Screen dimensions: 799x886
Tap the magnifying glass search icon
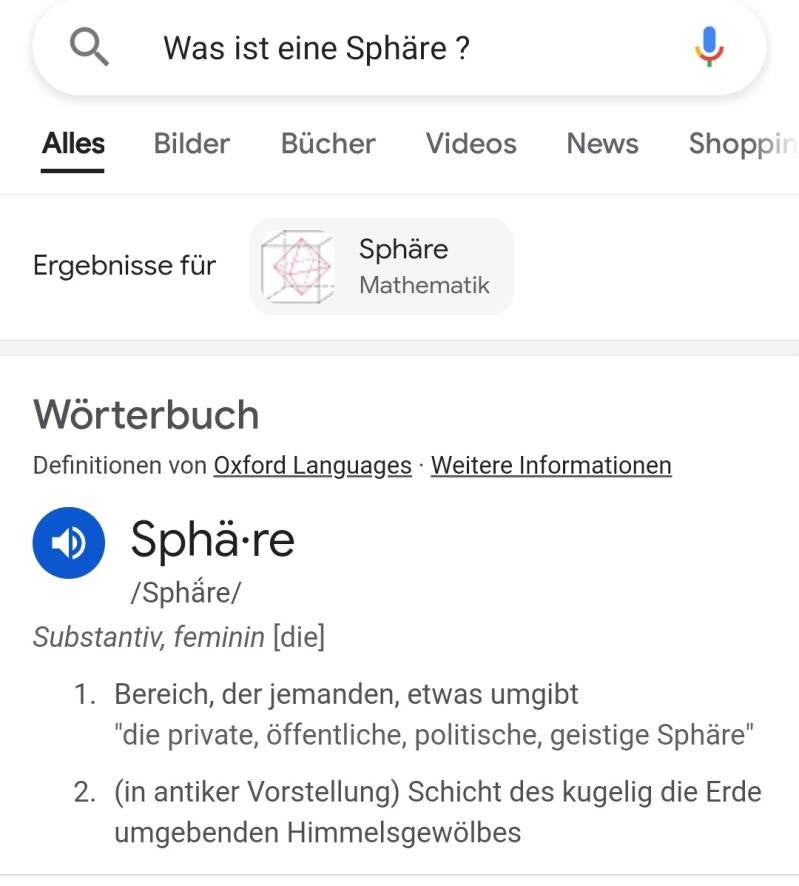tap(90, 47)
